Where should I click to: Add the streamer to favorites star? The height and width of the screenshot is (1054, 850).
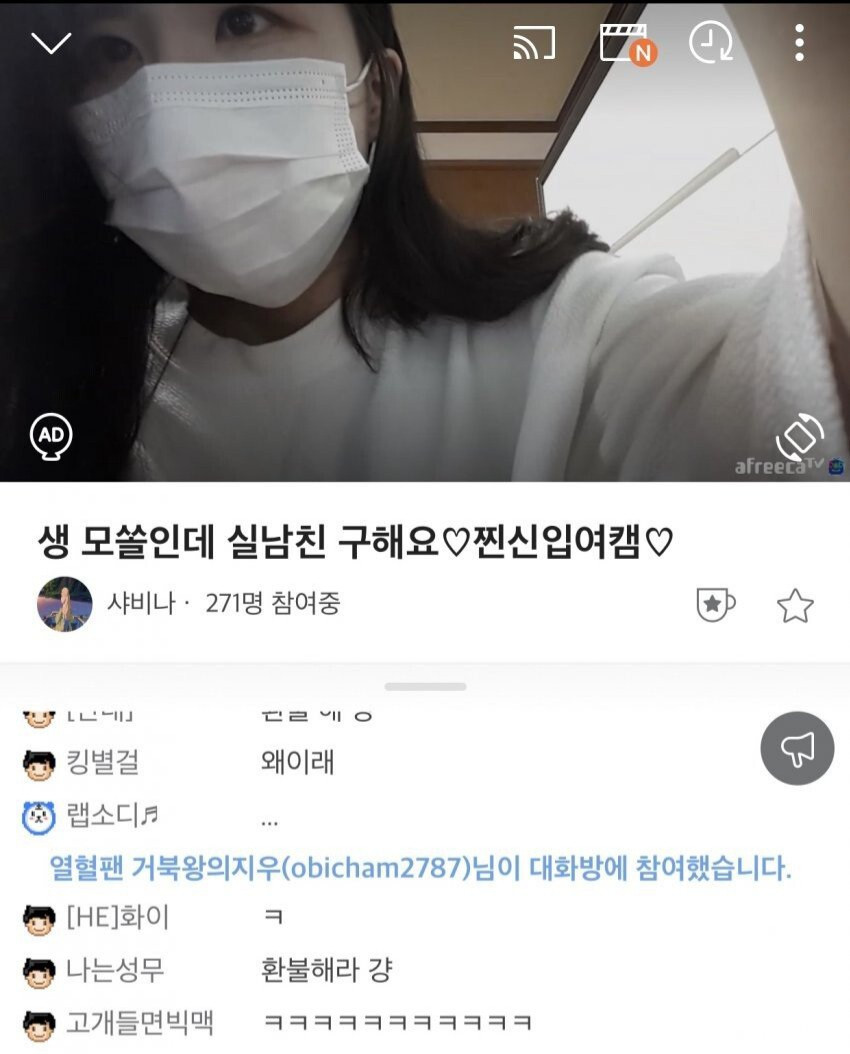(795, 605)
